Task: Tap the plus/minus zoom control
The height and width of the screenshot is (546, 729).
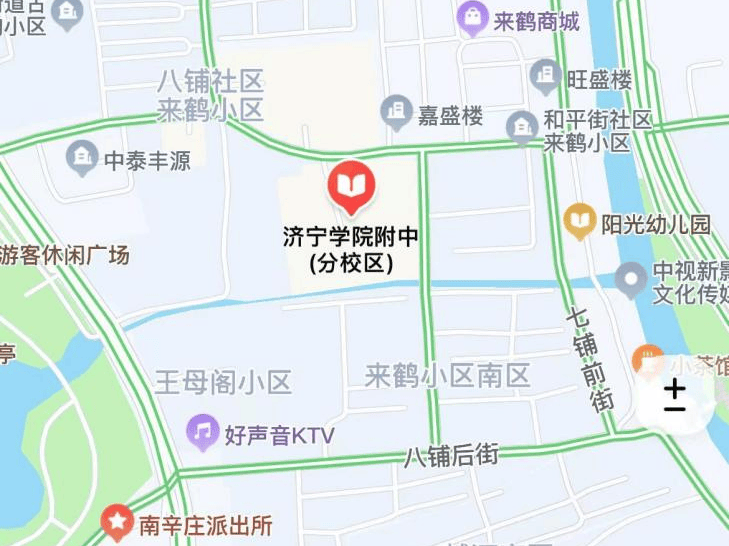Action: (675, 396)
